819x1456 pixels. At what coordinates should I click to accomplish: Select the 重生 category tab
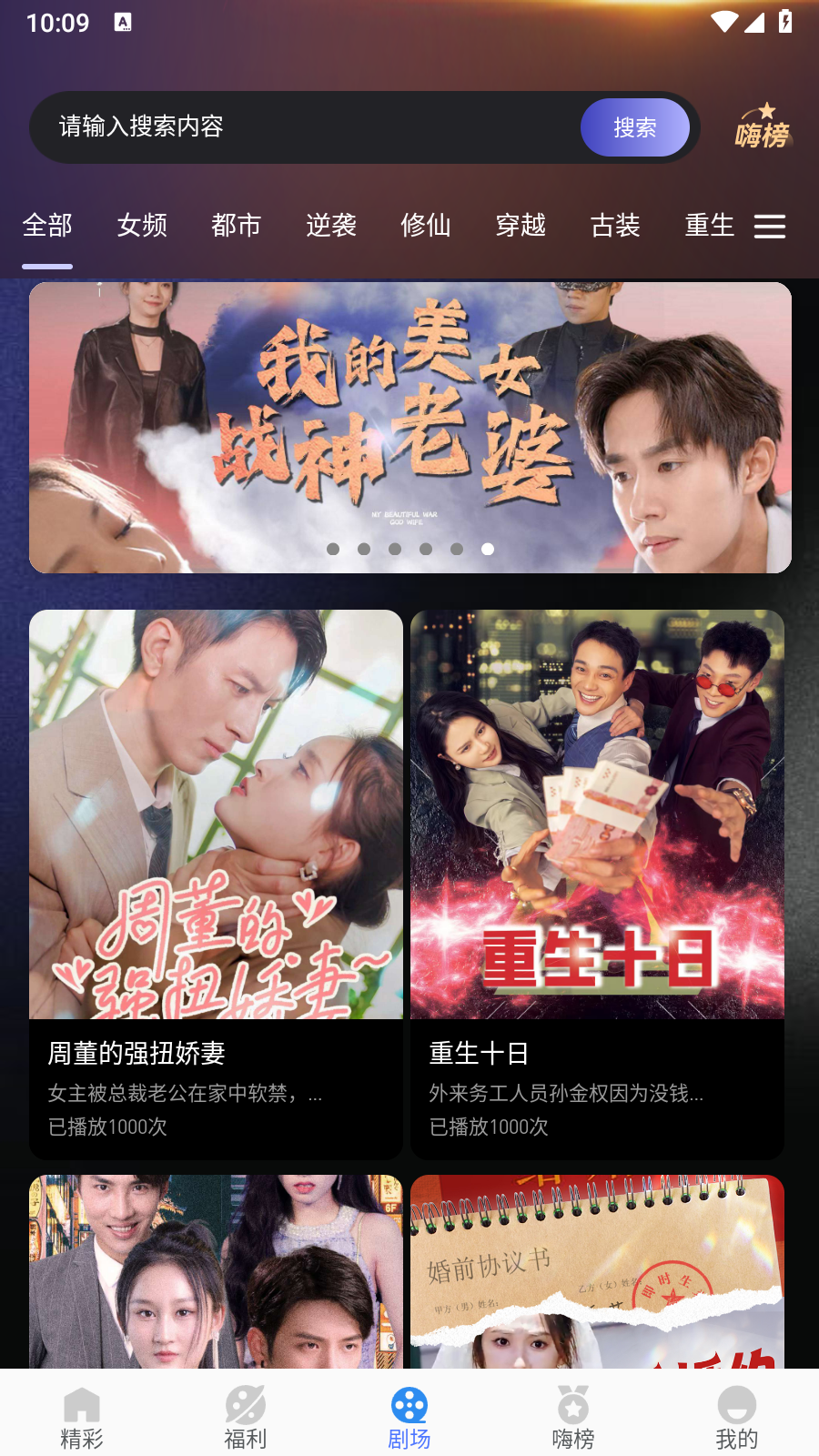coord(710,226)
